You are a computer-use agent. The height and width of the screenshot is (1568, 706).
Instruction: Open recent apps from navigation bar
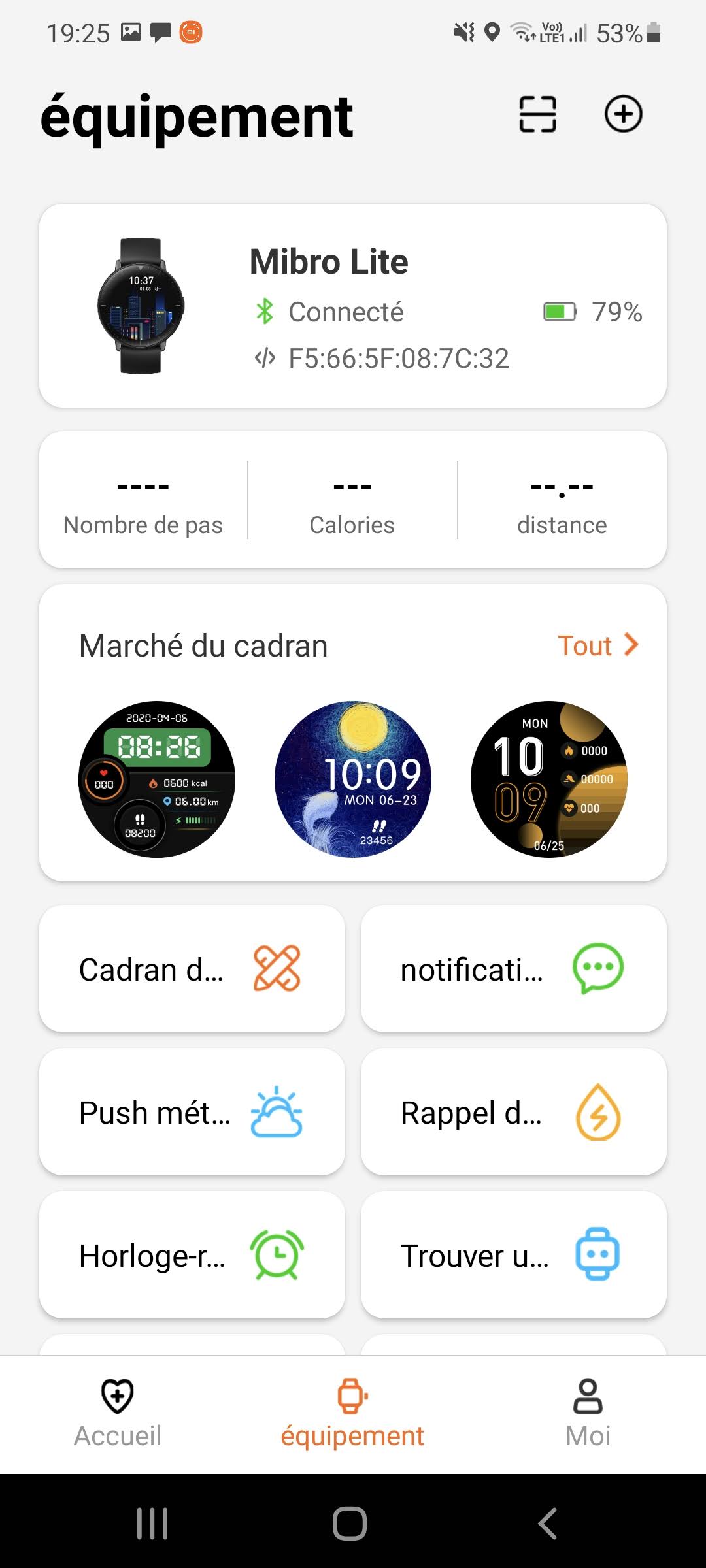[x=152, y=1524]
